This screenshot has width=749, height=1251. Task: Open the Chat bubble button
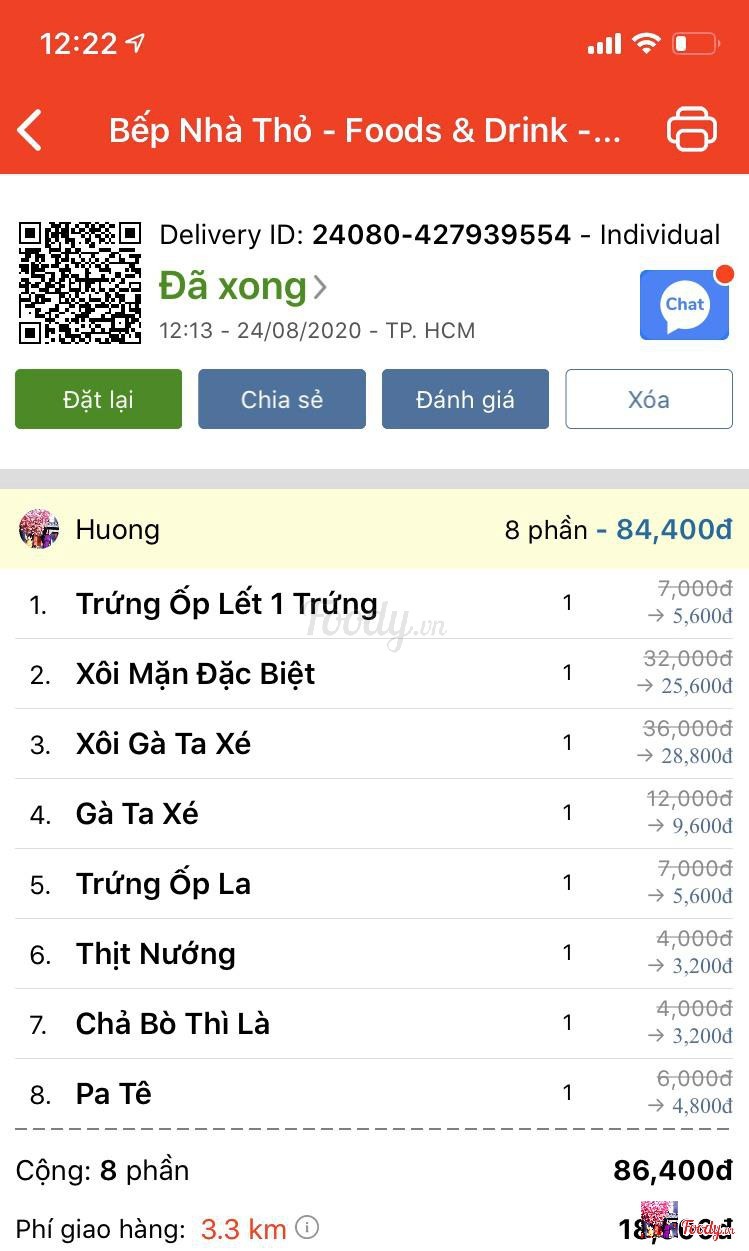tap(685, 305)
